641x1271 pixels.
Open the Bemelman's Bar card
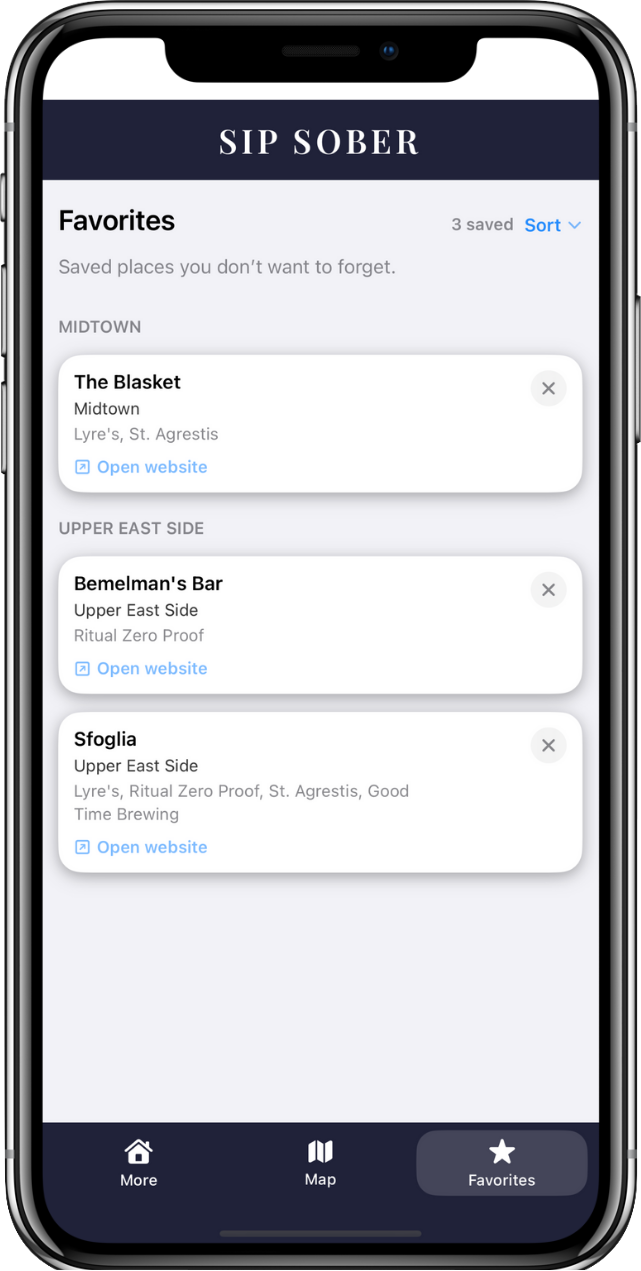coord(300,612)
